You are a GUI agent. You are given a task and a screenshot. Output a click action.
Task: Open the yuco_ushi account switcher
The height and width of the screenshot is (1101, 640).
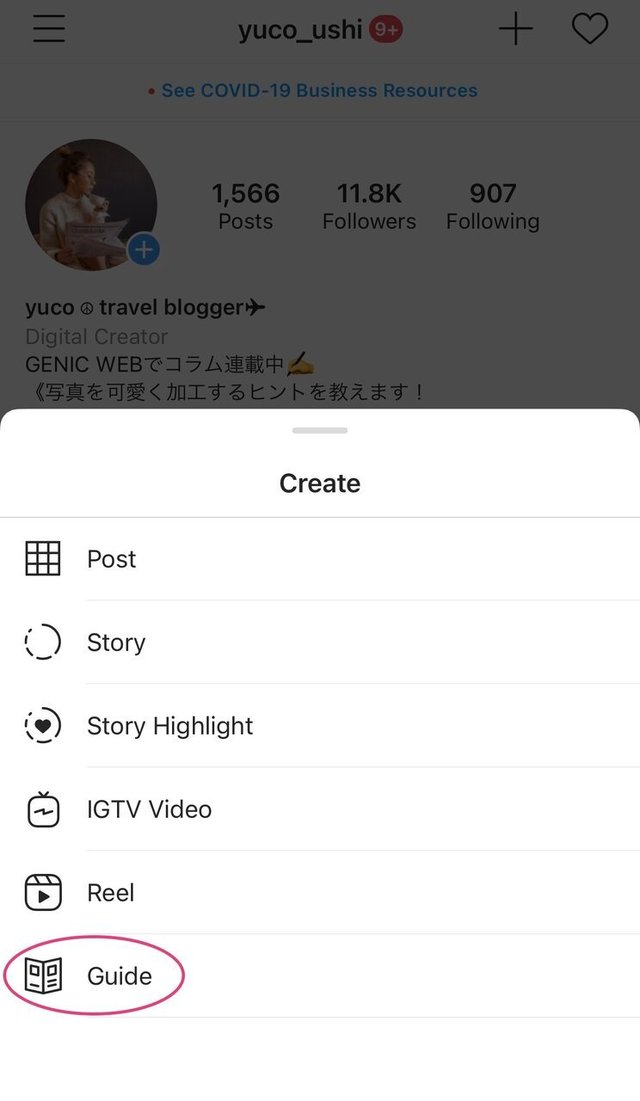(x=300, y=30)
